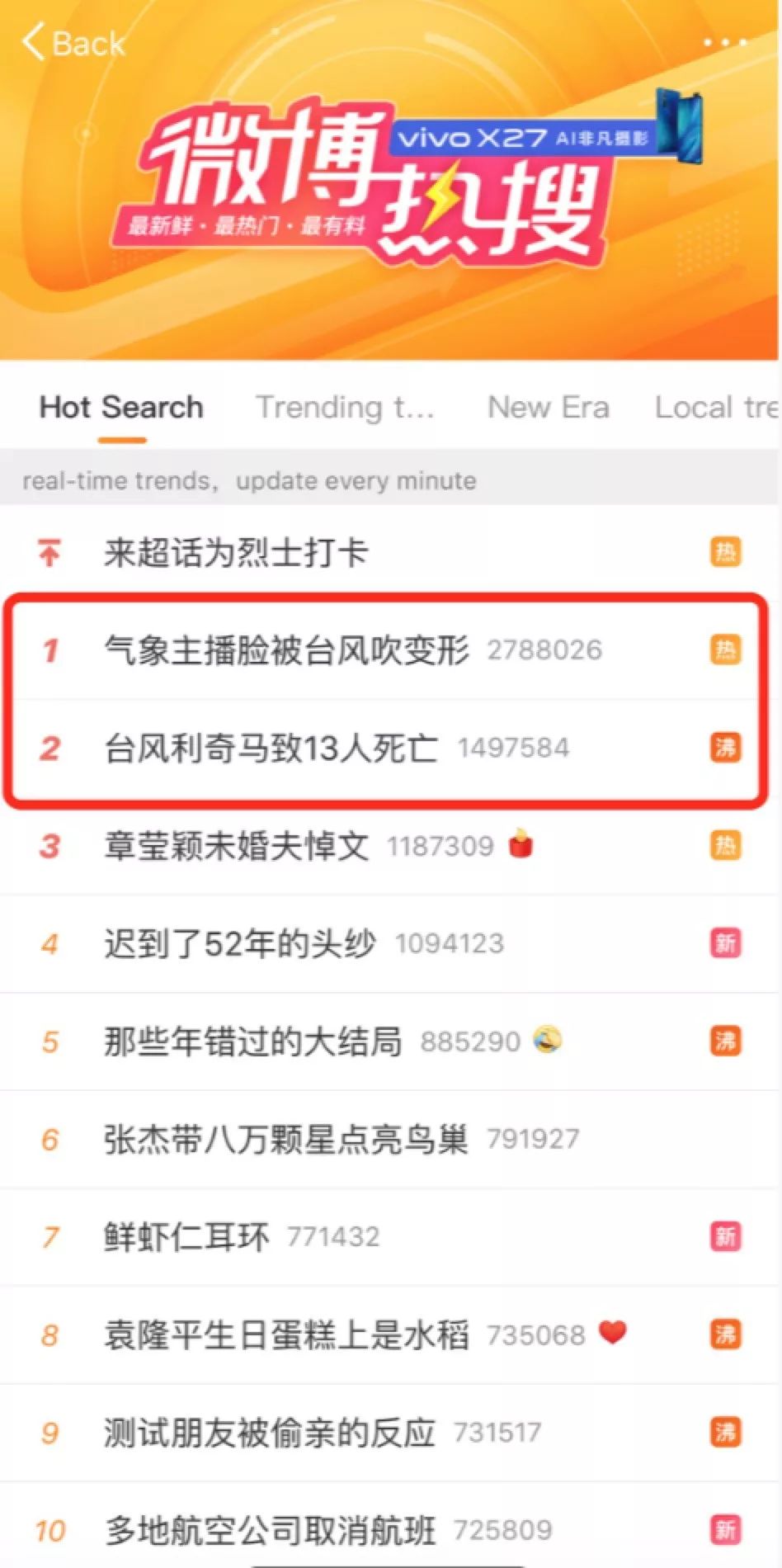The width and height of the screenshot is (782, 1568).
Task: Open trend 袁隆平生日蛋糕上是水稻
Action: click(285, 1334)
